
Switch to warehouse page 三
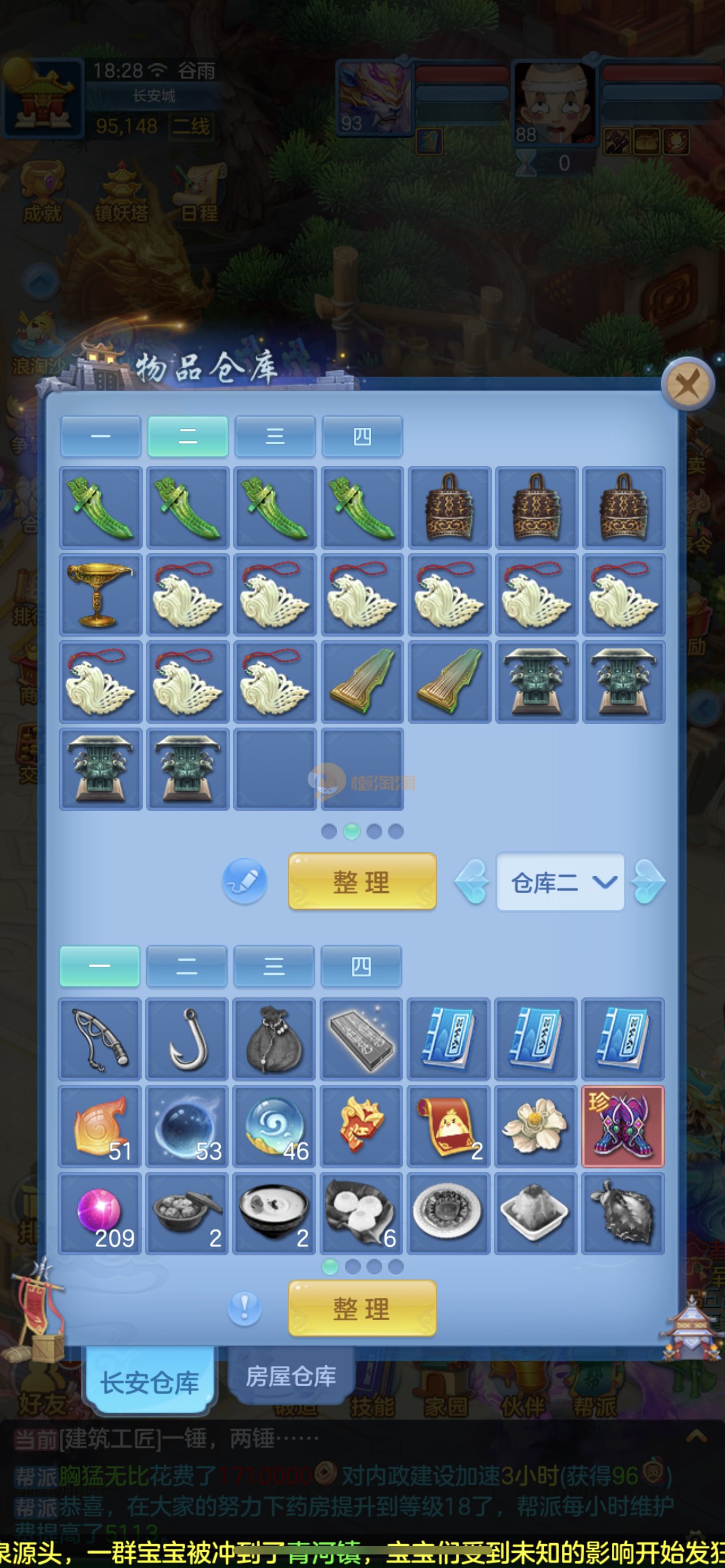(275, 436)
